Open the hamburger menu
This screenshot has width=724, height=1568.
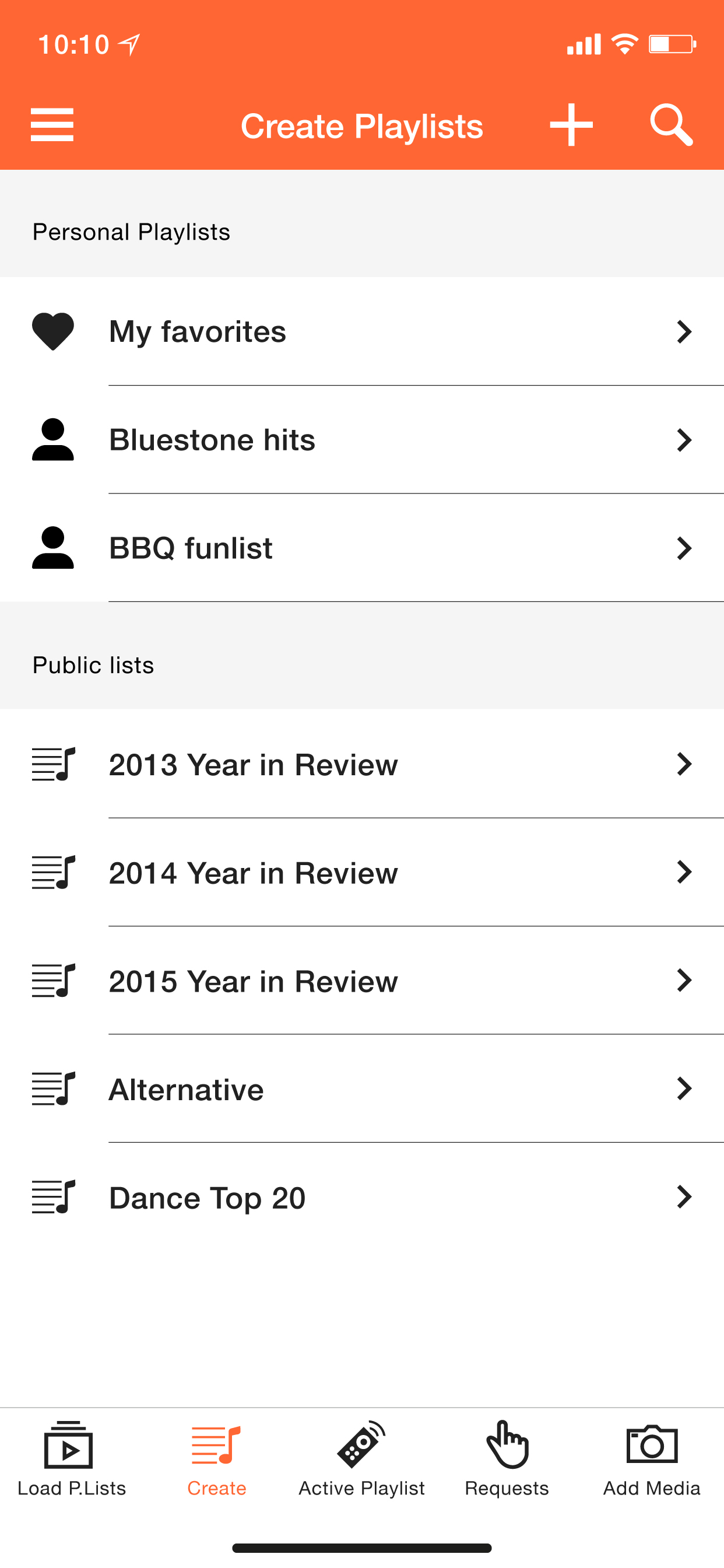52,125
